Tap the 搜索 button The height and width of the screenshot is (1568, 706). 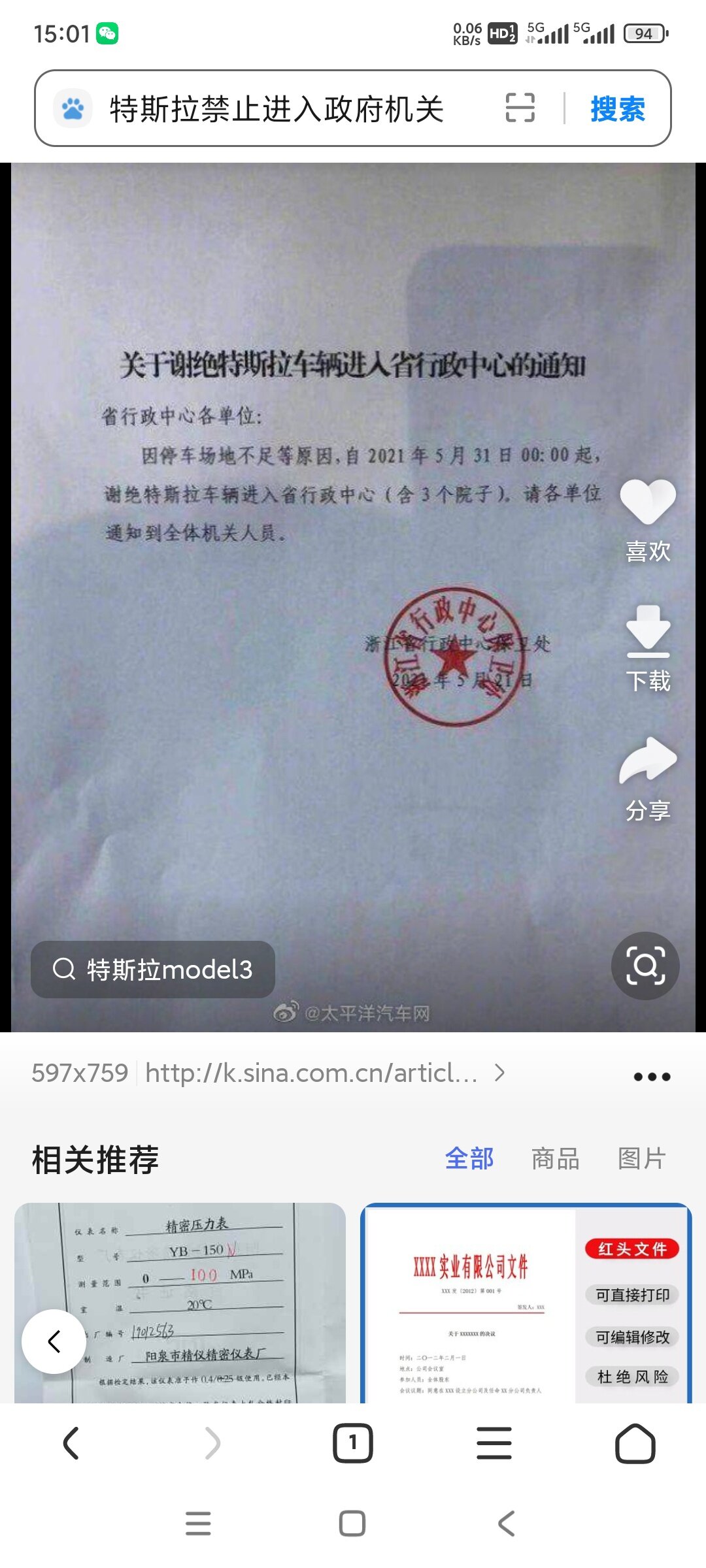tap(617, 108)
